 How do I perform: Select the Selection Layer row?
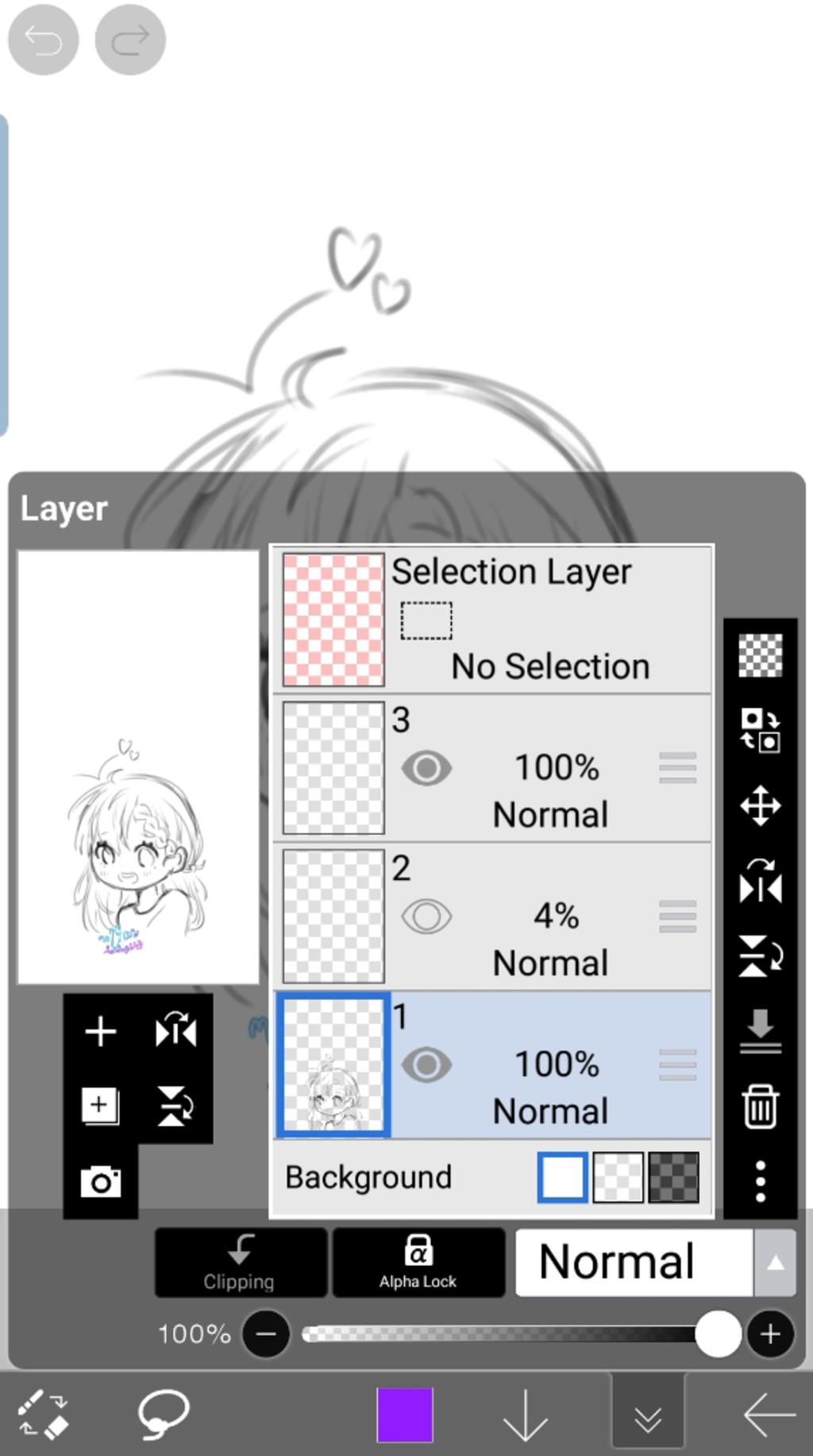(492, 619)
